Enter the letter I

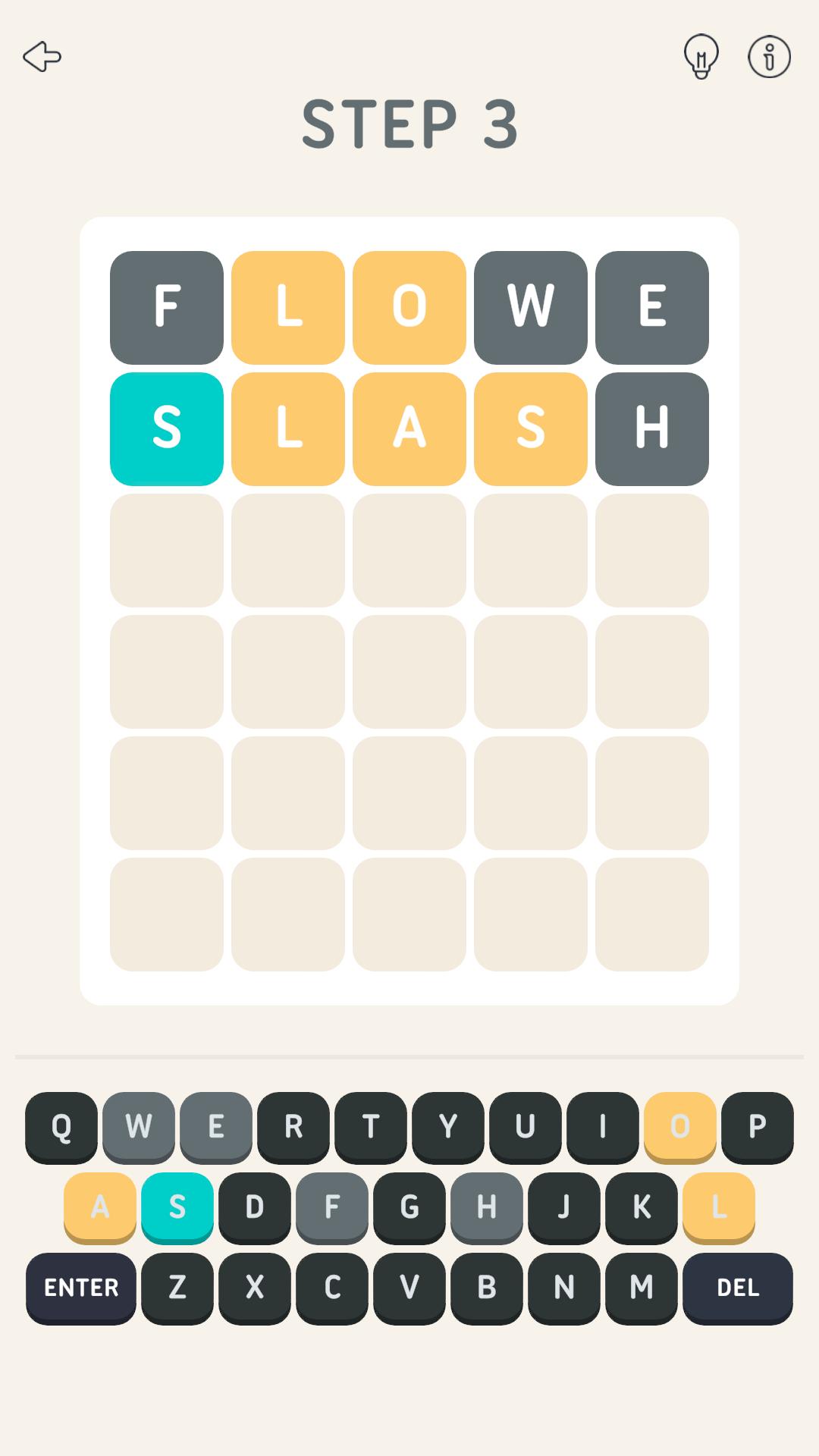pyautogui.click(x=603, y=1126)
